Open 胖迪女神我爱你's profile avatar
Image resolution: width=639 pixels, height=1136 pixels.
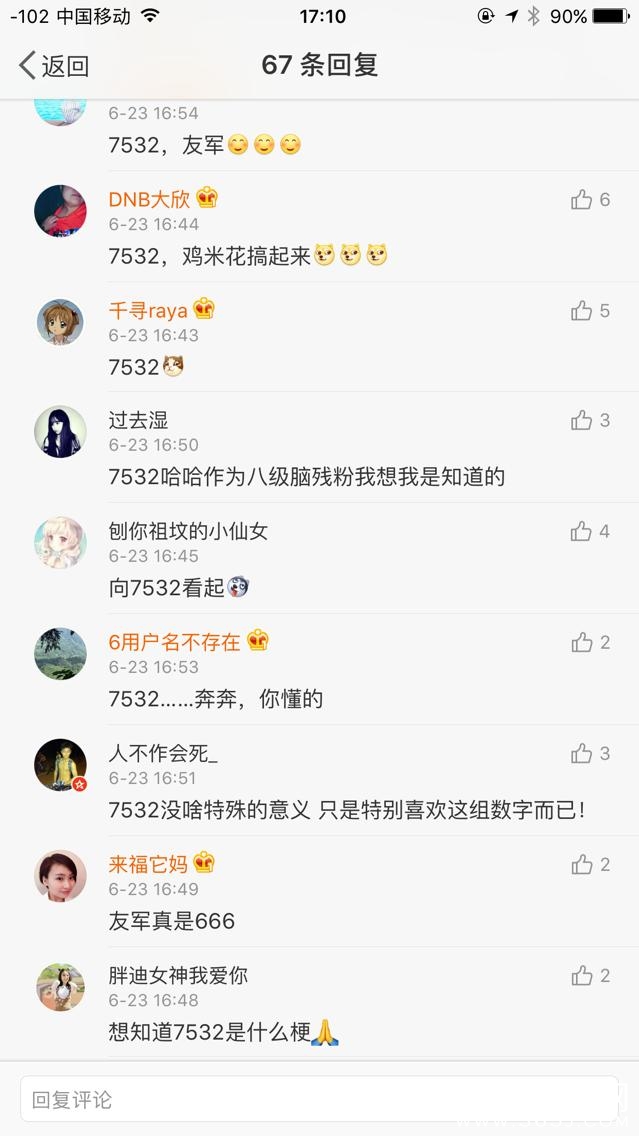click(x=60, y=987)
